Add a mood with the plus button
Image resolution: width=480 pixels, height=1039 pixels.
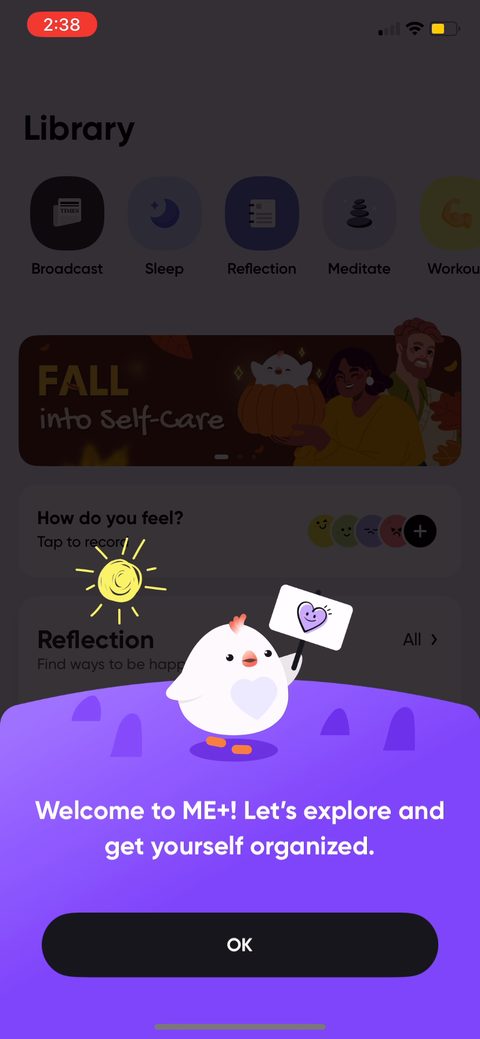(420, 531)
